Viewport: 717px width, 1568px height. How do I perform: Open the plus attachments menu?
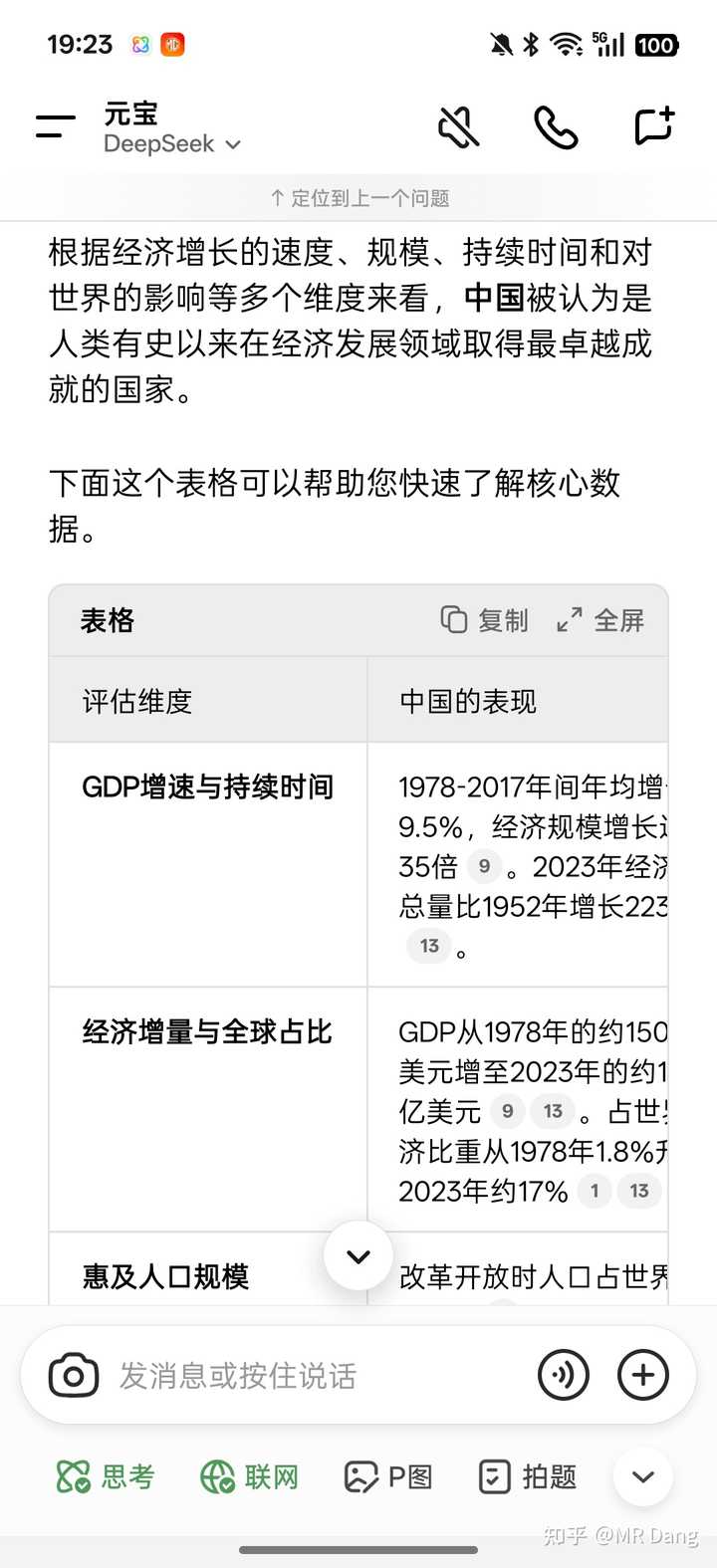pos(643,1376)
